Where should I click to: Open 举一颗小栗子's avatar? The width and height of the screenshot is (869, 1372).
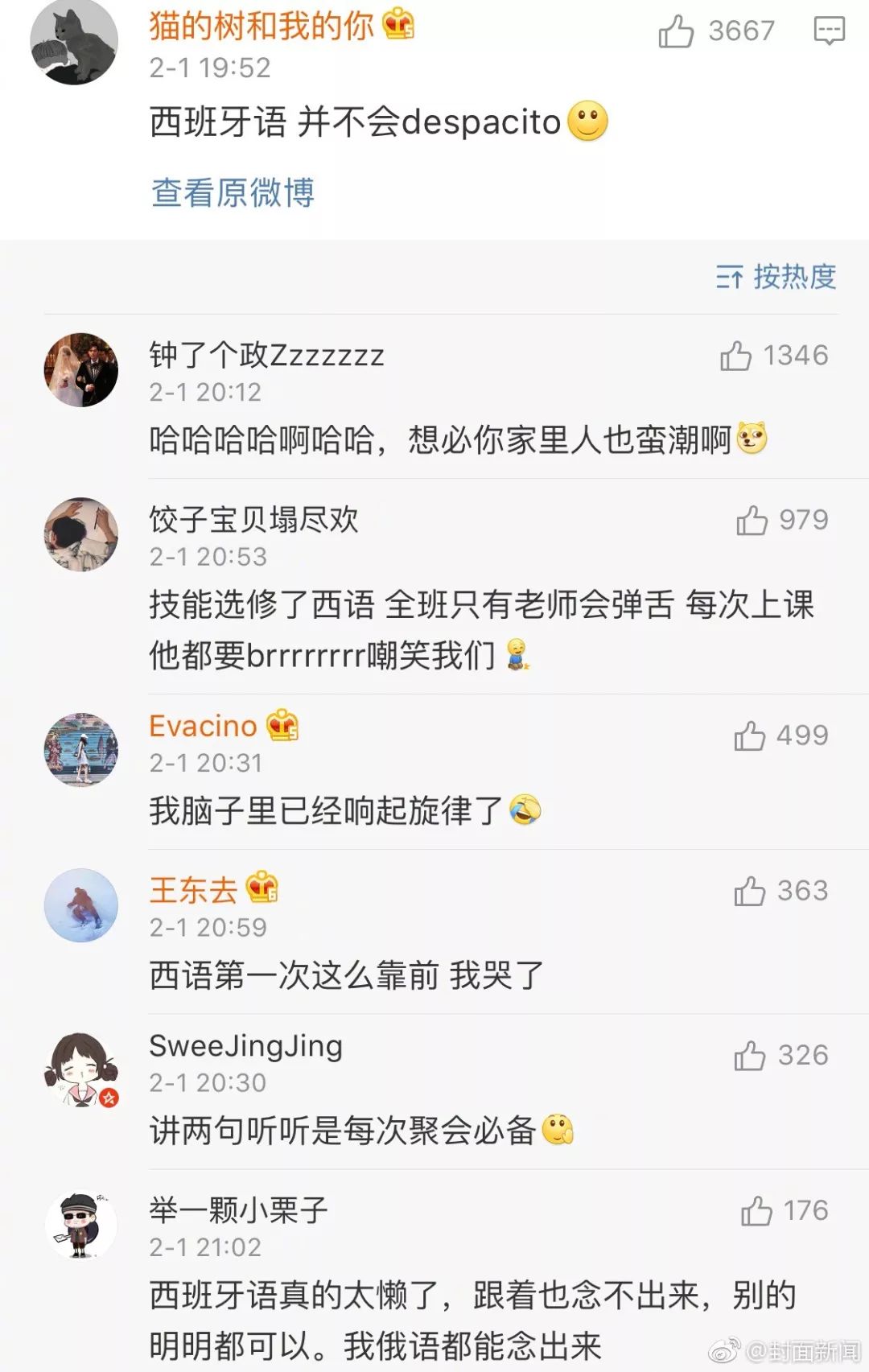pos(80,1225)
